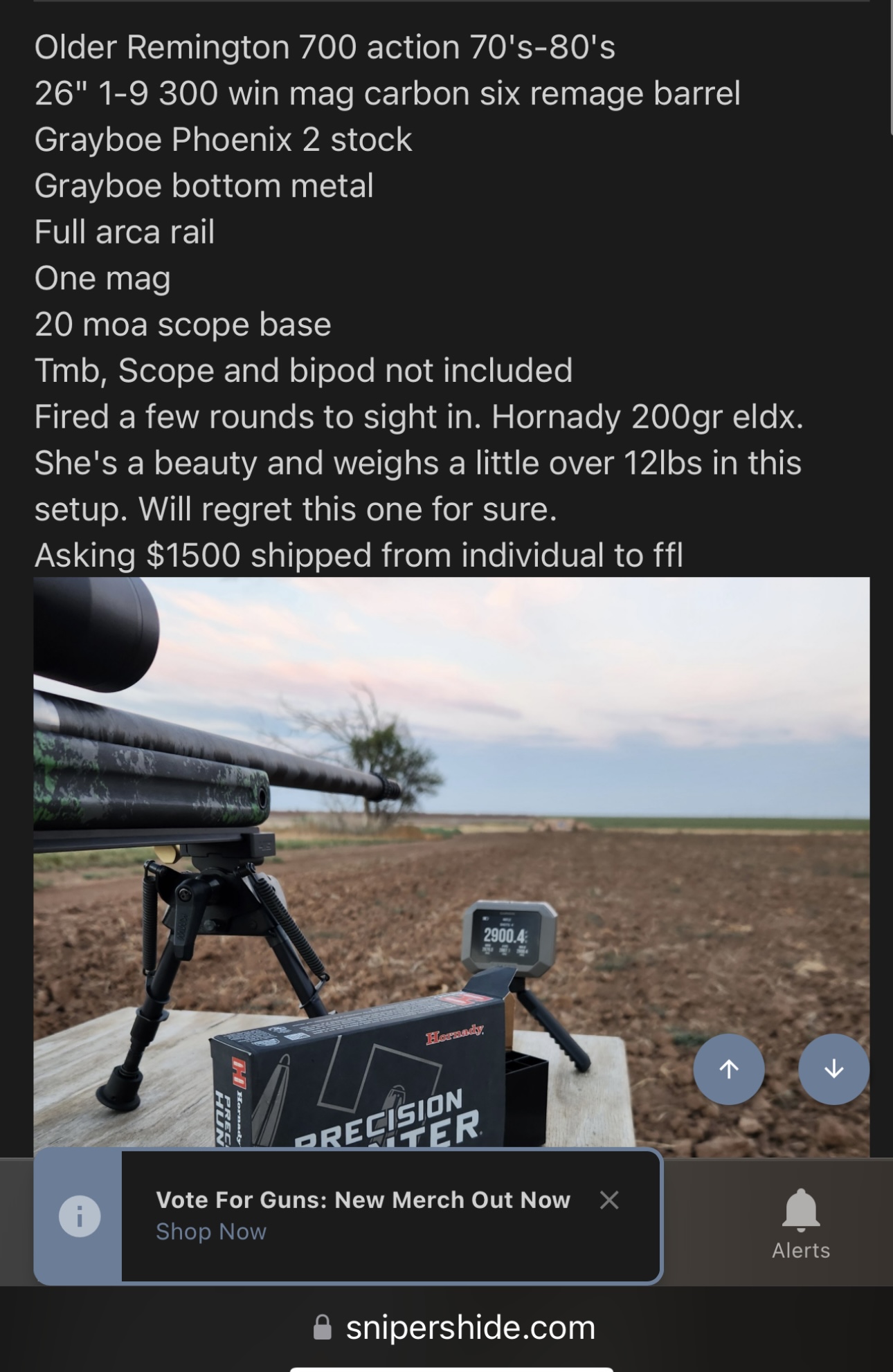893x1372 pixels.
Task: Dismiss the Vote For Guns banner
Action: (x=609, y=1200)
